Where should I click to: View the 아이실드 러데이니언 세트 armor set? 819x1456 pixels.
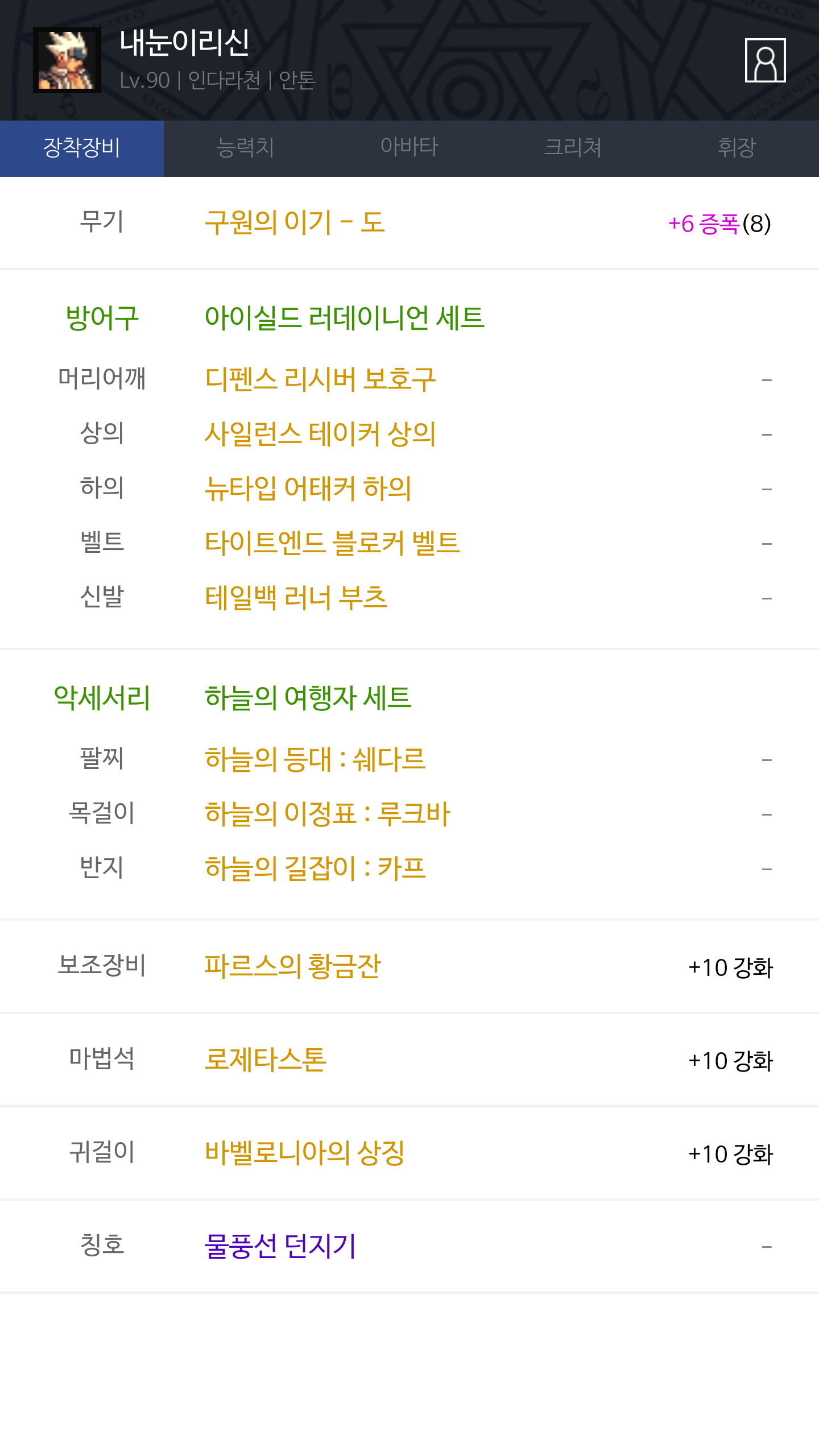344,317
